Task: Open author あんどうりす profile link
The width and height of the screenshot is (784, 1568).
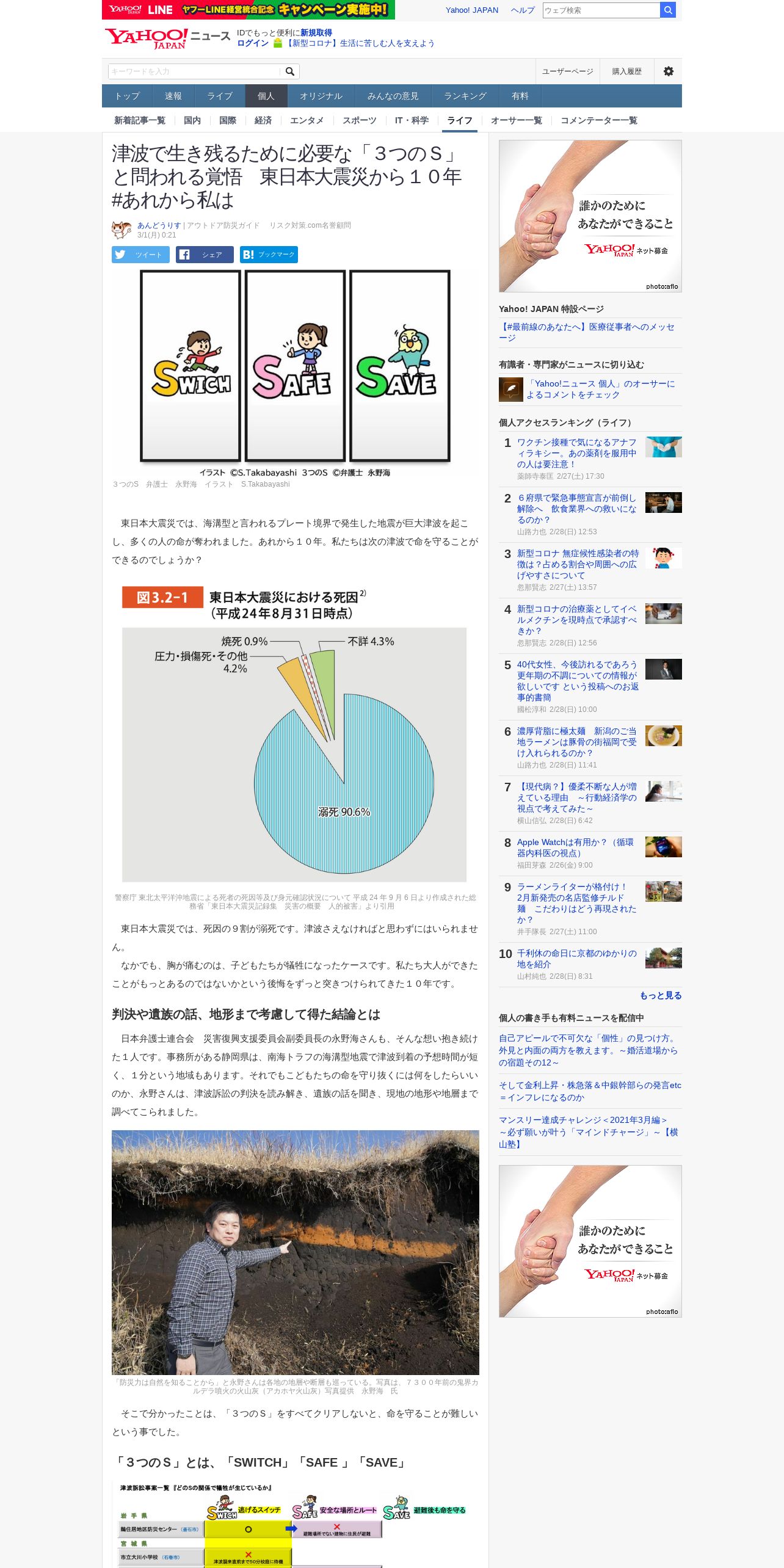Action: point(159,225)
